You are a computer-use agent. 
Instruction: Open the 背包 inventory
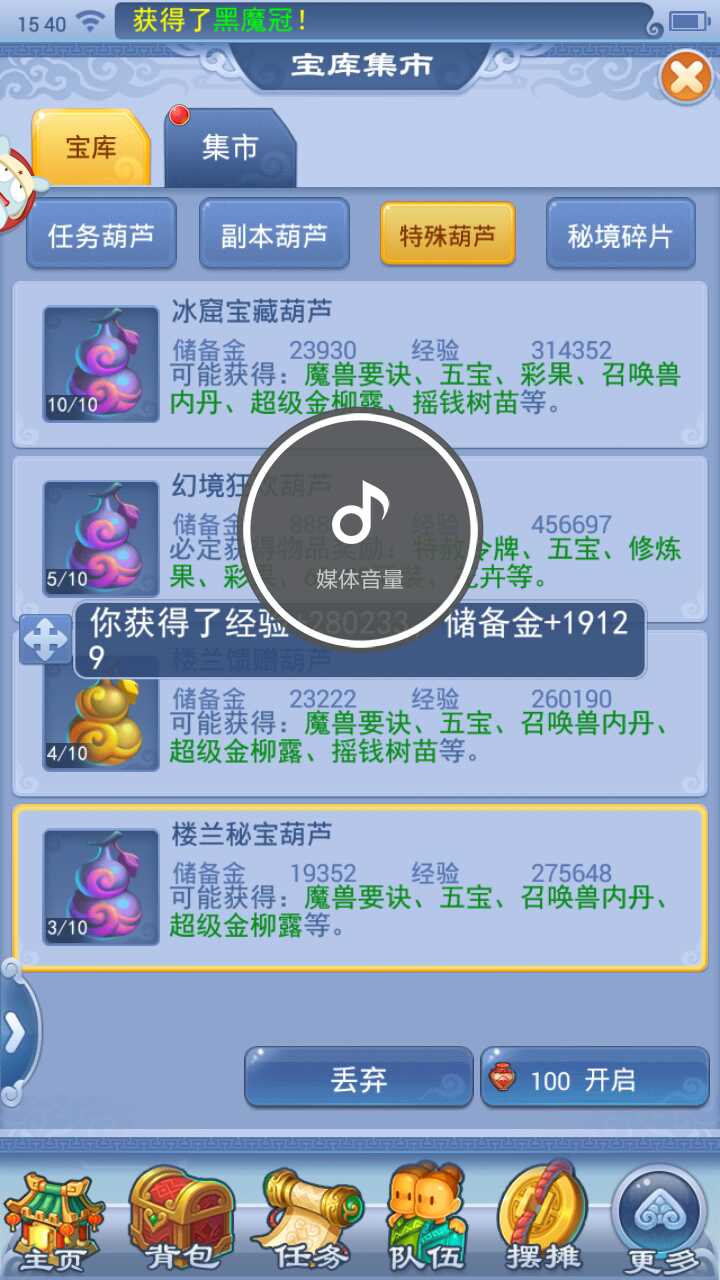point(180,1222)
